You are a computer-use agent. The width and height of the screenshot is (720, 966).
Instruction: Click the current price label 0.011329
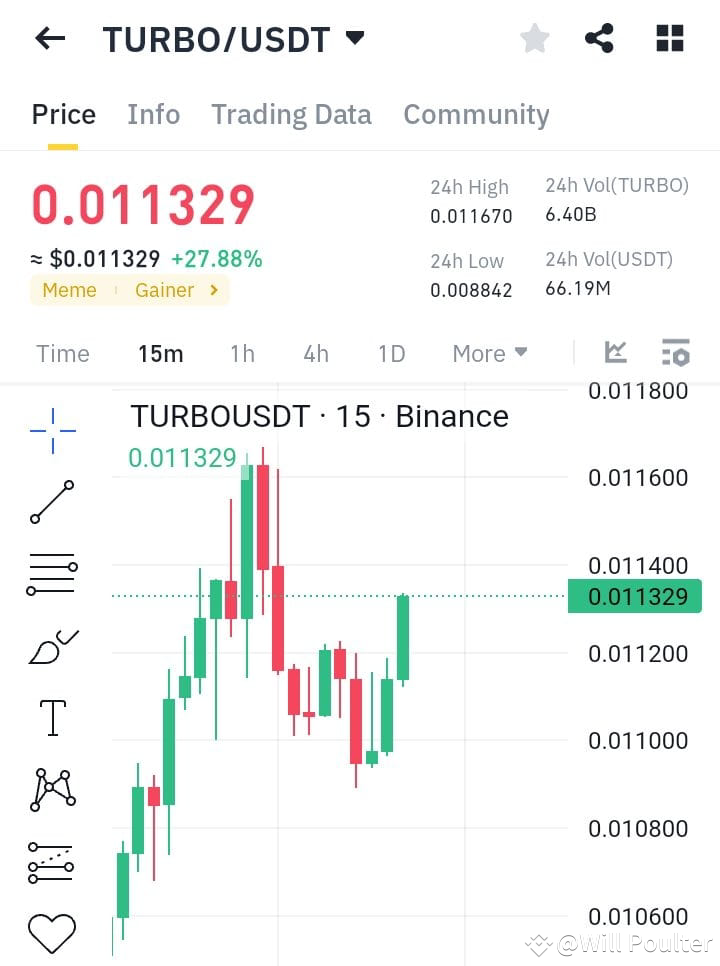click(635, 596)
